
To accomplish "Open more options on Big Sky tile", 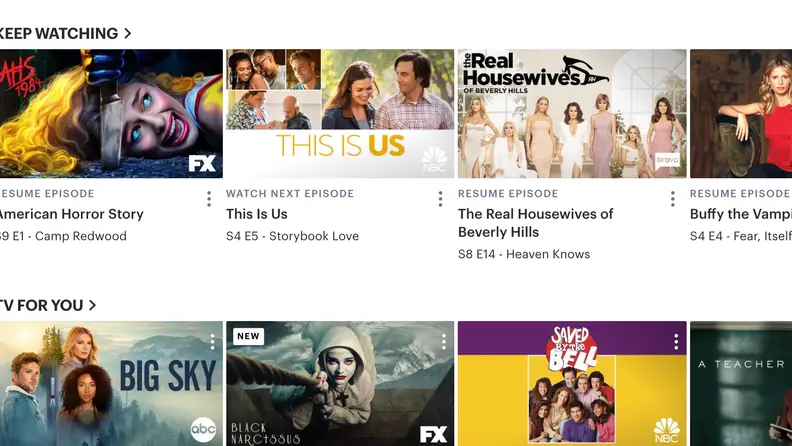I will click(x=212, y=342).
